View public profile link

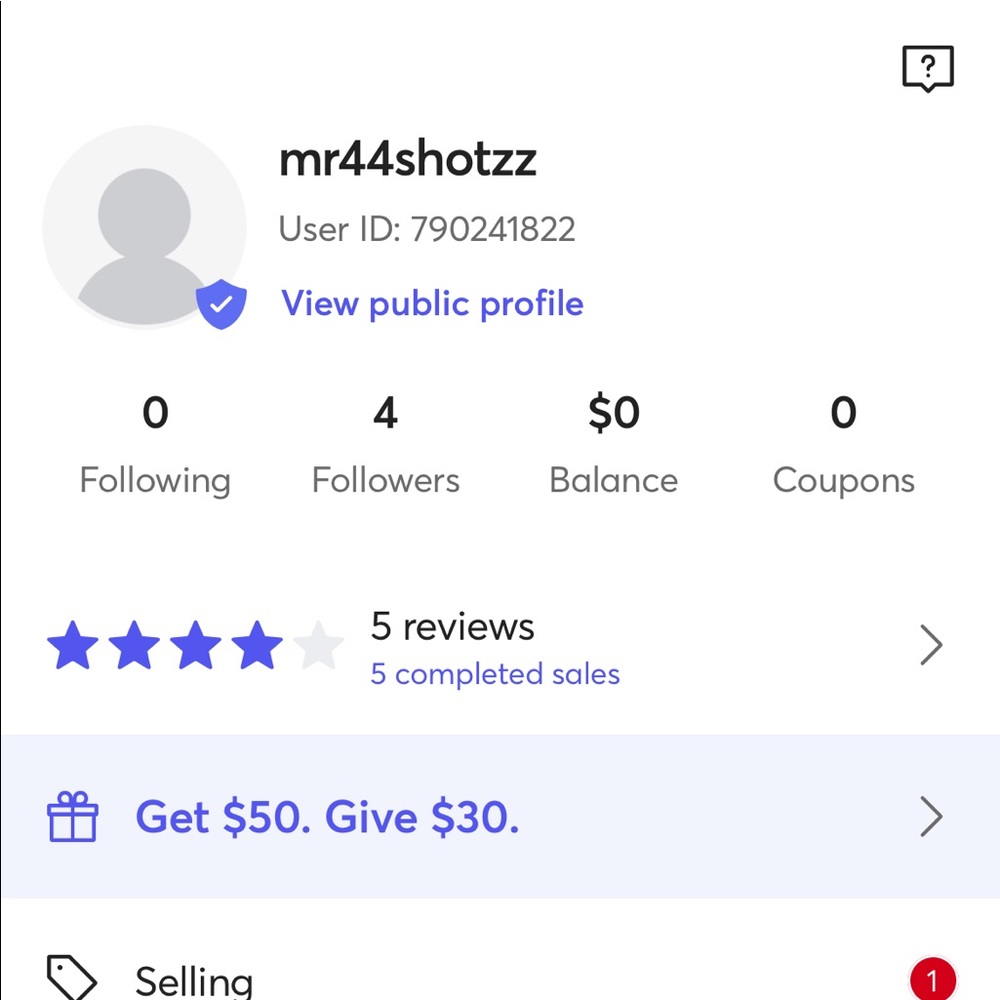click(x=432, y=303)
